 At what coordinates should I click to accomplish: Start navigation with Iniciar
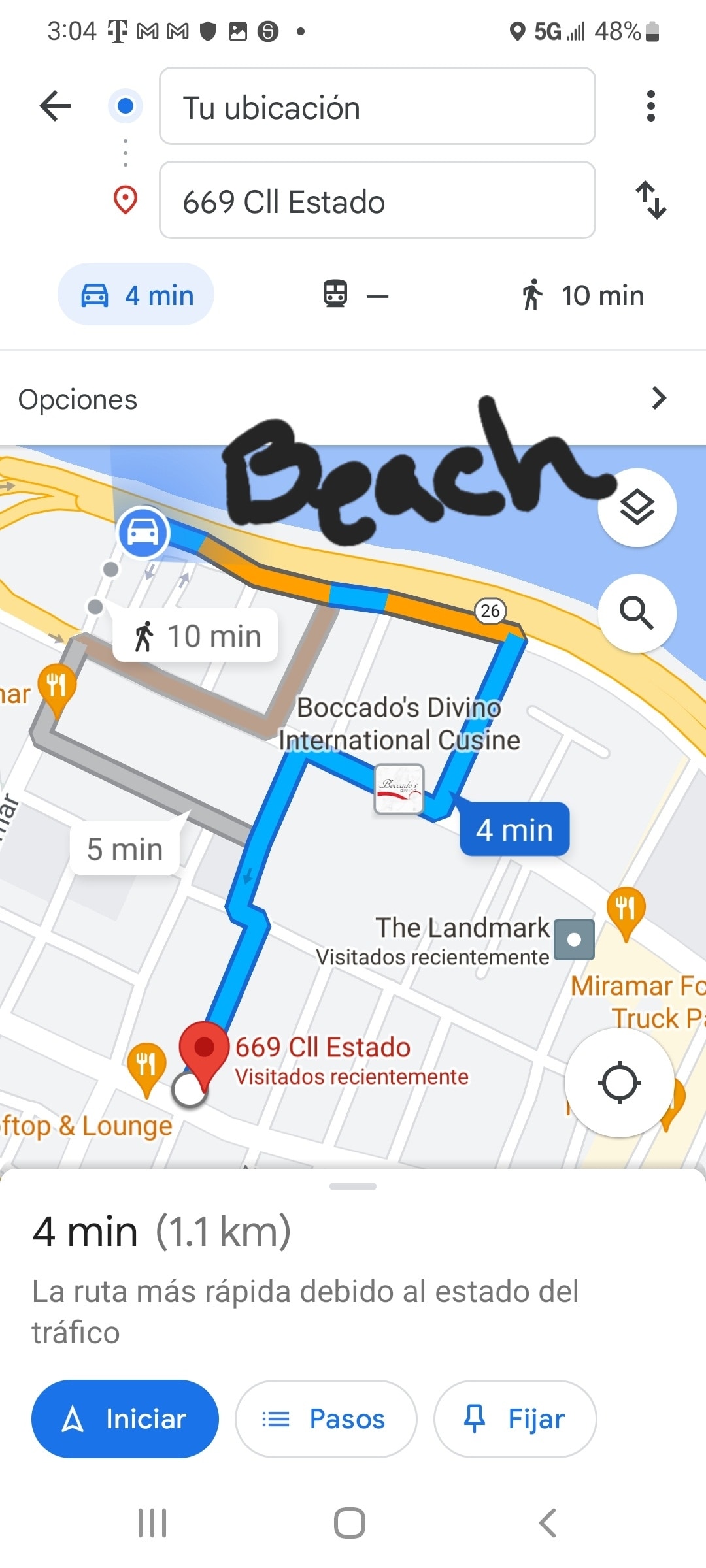(x=125, y=1419)
